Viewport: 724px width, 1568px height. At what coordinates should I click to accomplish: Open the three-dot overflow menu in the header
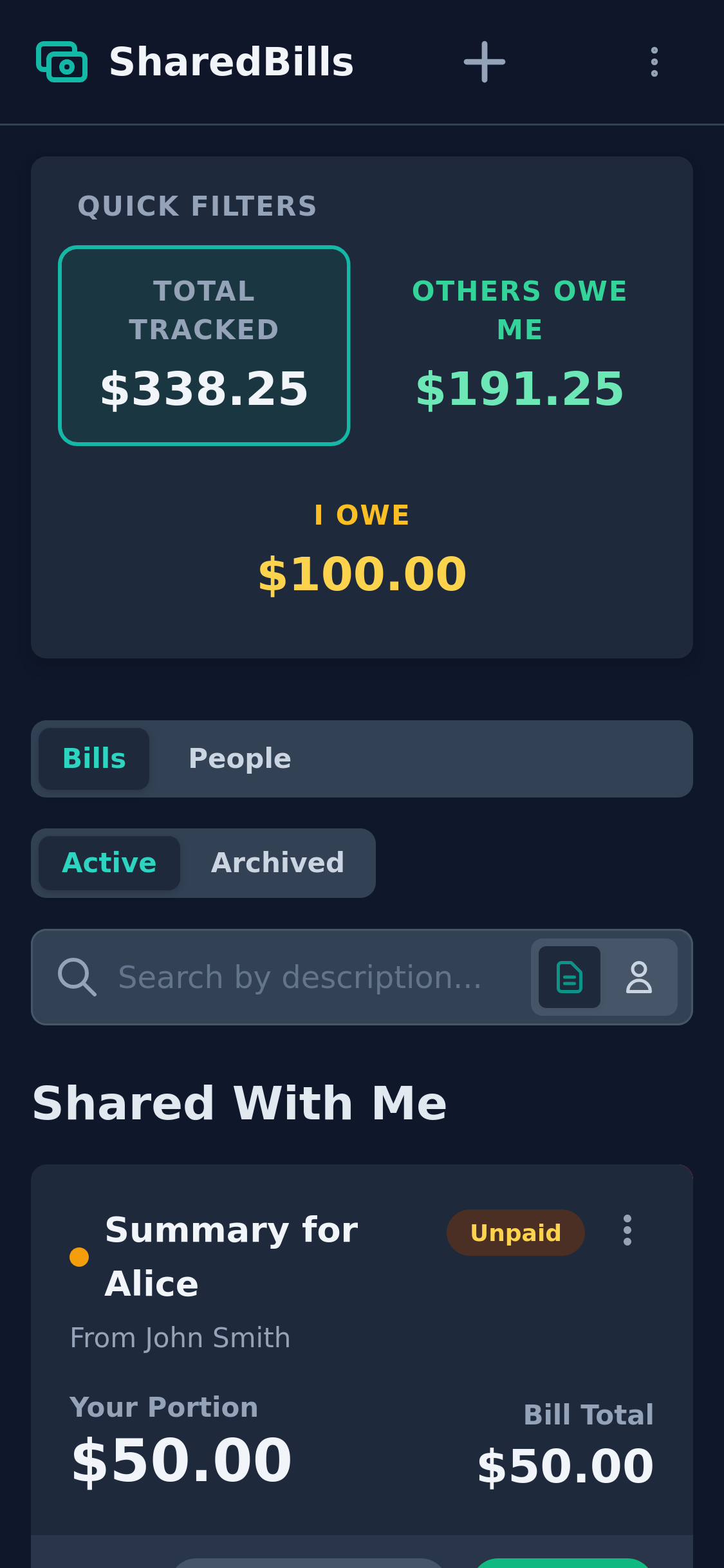click(x=654, y=62)
